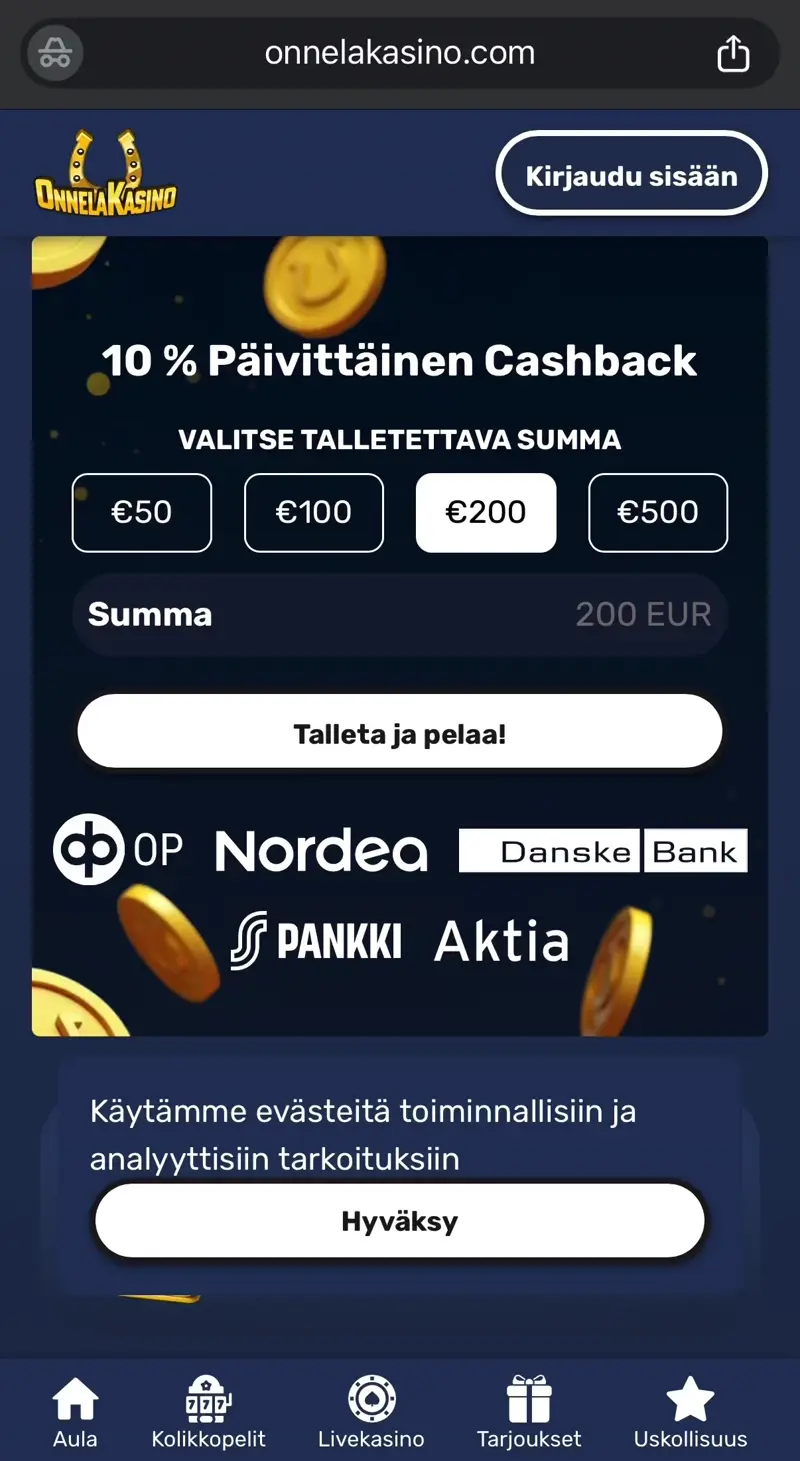Confirm the selected €200 amount
800x1461 pixels.
[x=486, y=512]
